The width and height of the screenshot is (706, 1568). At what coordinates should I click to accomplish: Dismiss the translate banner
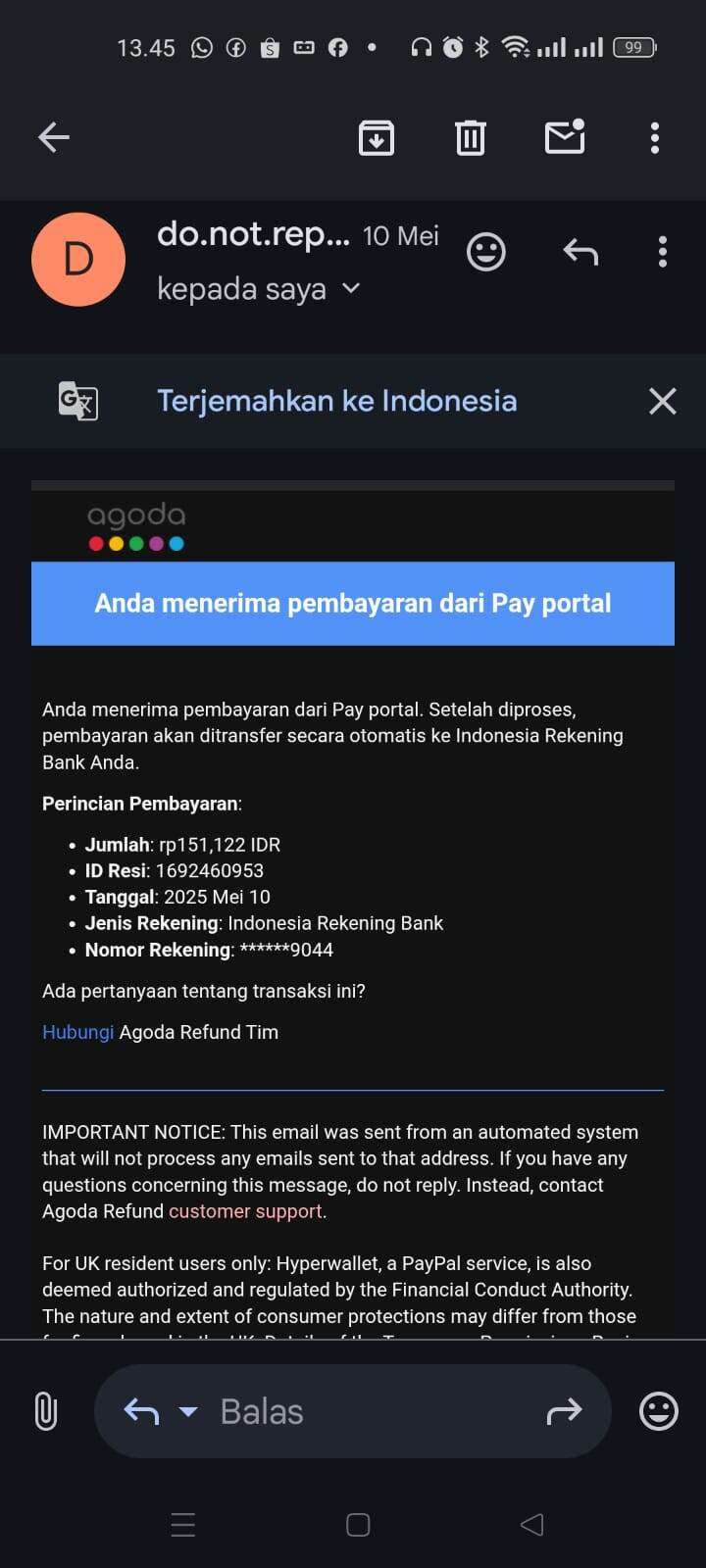[x=663, y=401]
